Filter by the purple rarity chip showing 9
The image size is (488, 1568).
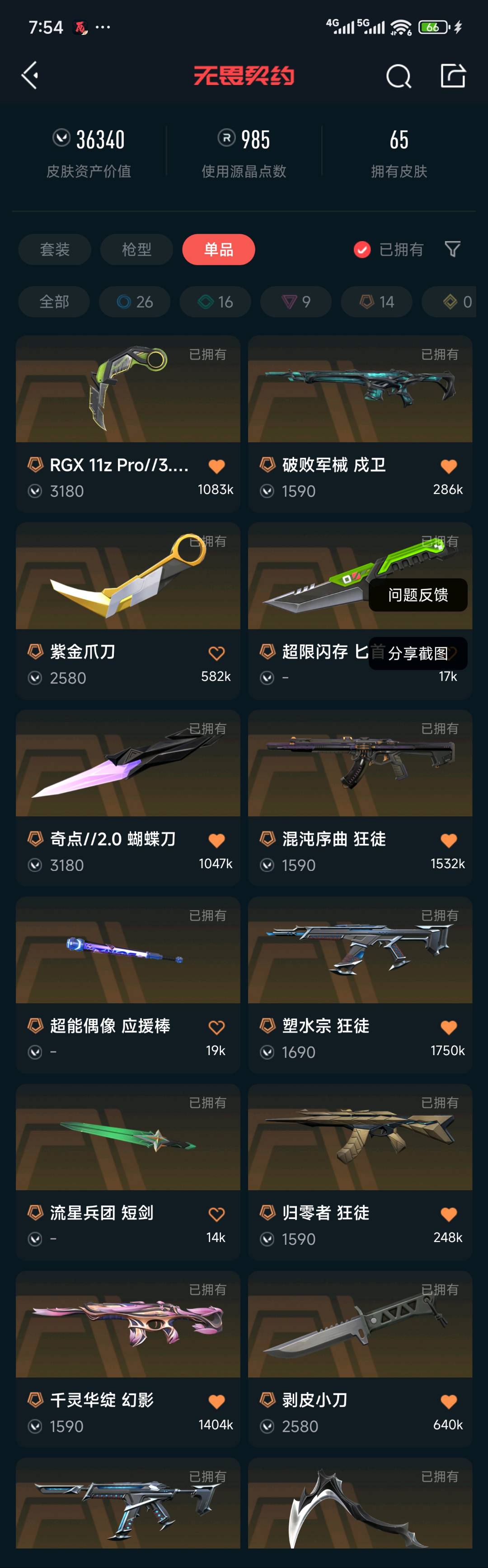click(x=296, y=302)
